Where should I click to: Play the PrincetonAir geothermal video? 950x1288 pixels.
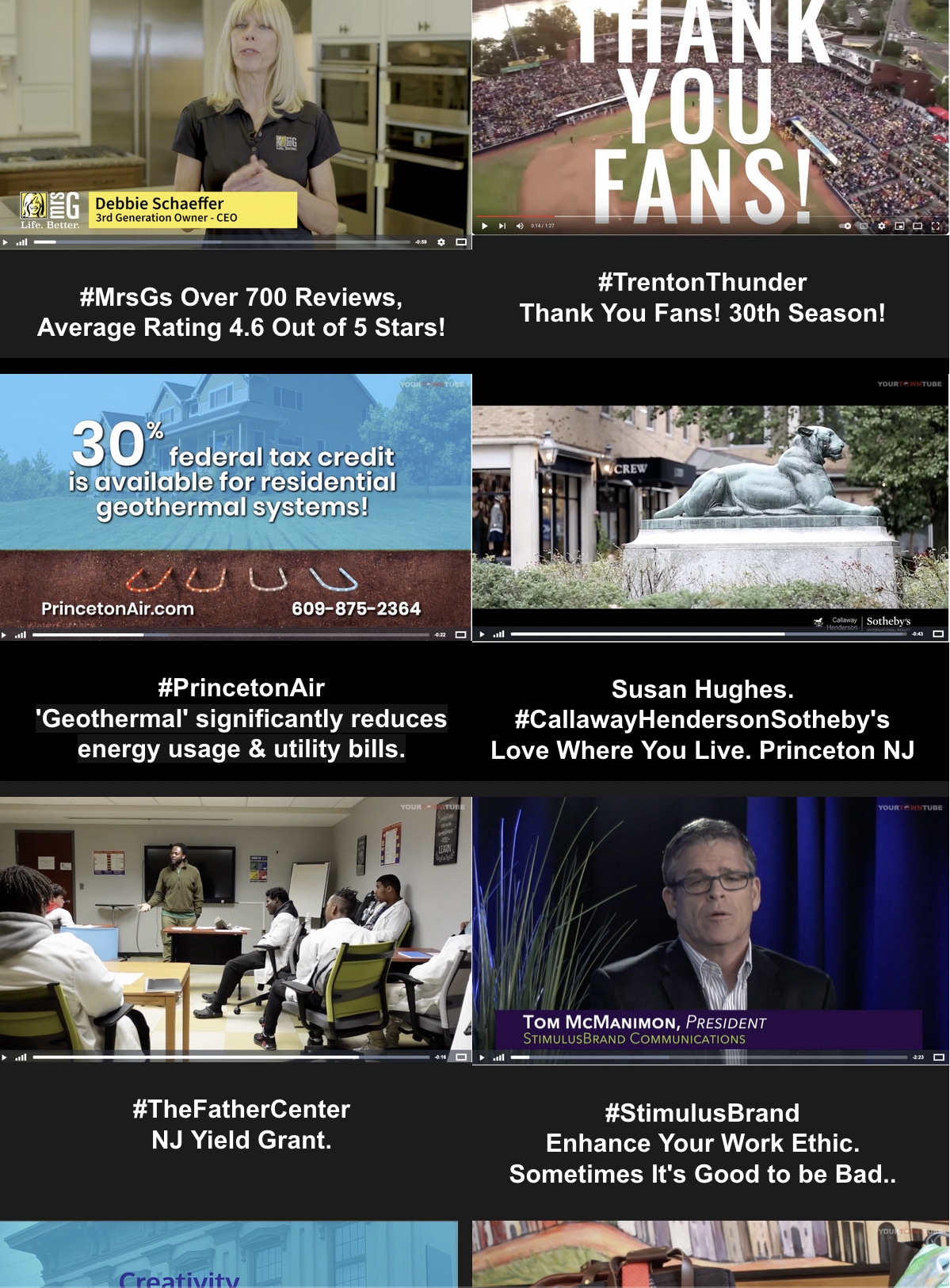(5, 634)
